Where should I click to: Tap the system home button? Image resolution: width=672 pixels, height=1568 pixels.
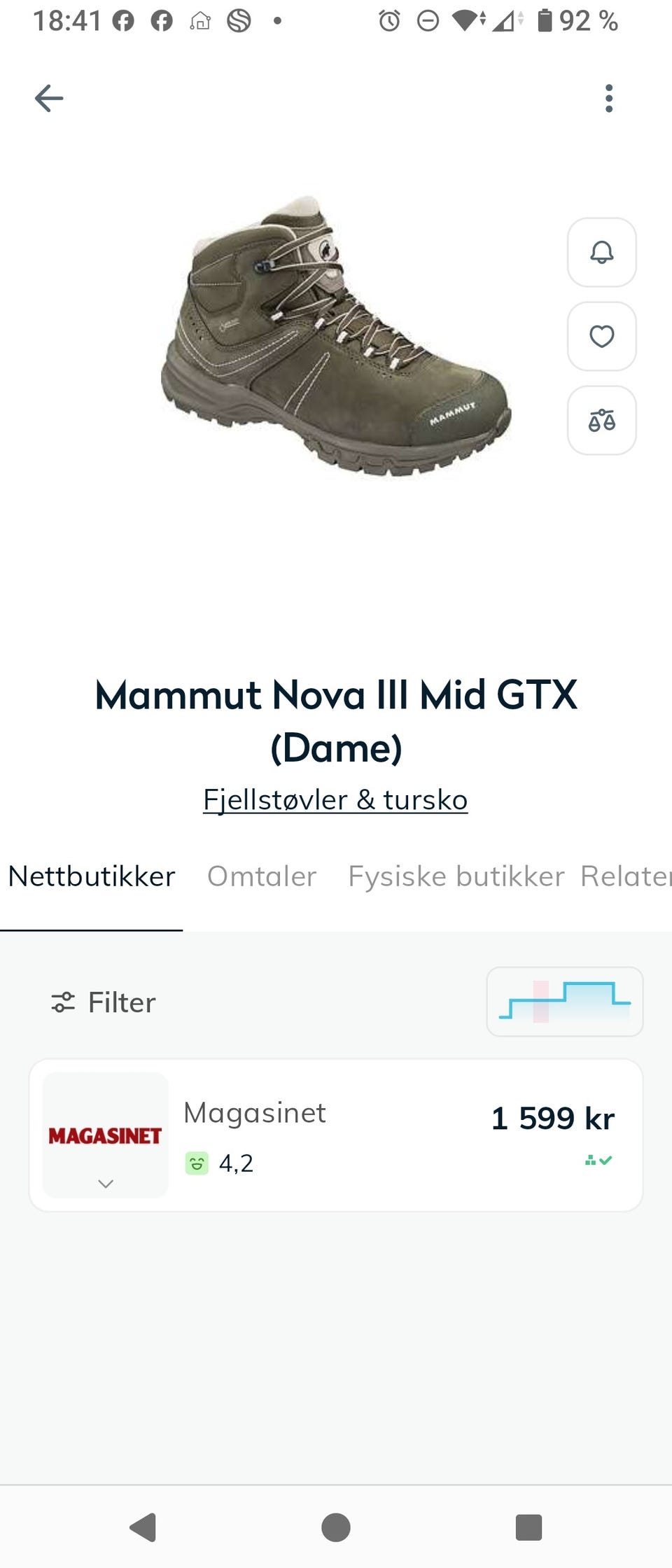[x=336, y=1527]
